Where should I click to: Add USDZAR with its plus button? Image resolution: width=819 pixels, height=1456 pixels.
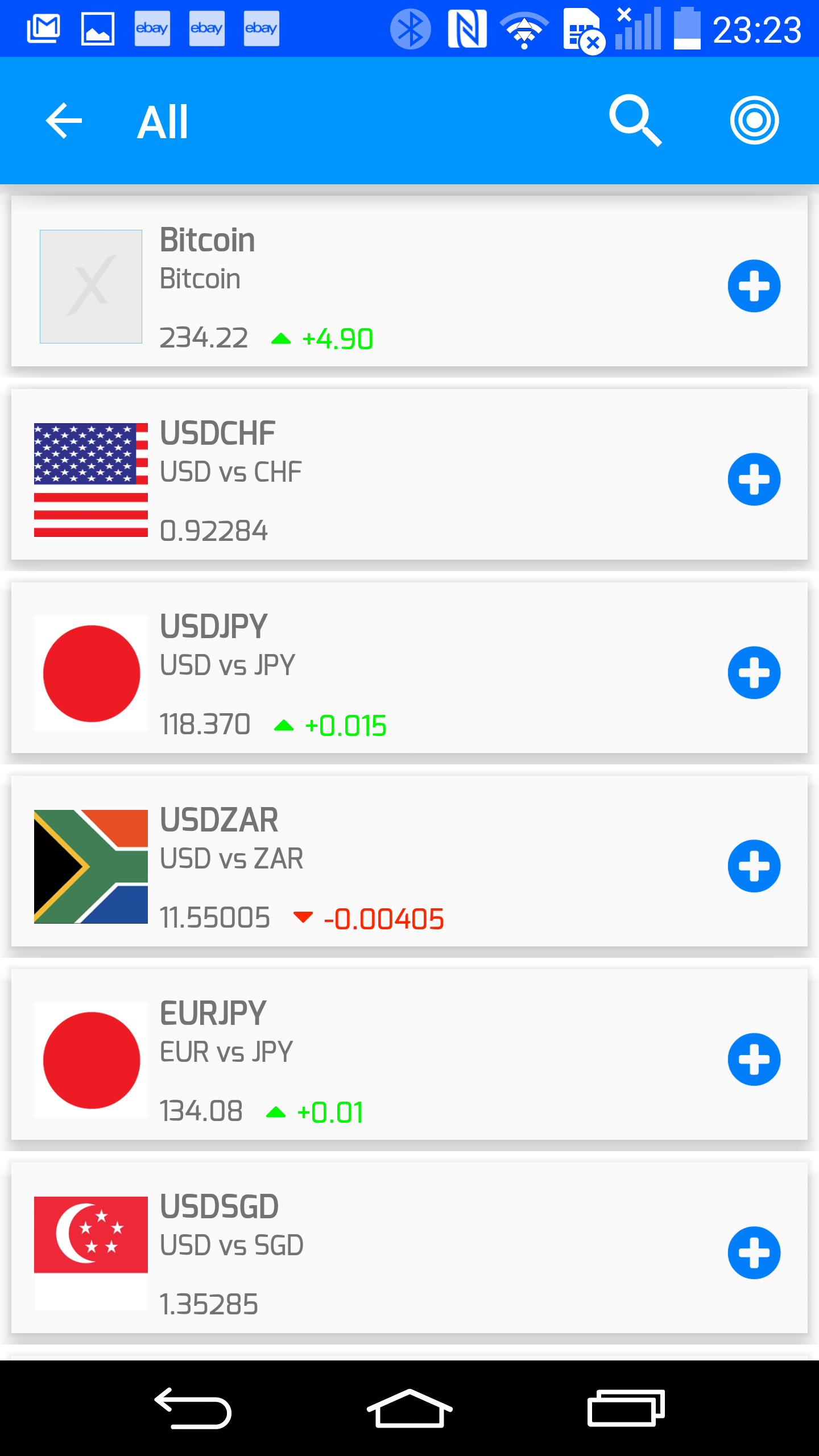(x=754, y=866)
